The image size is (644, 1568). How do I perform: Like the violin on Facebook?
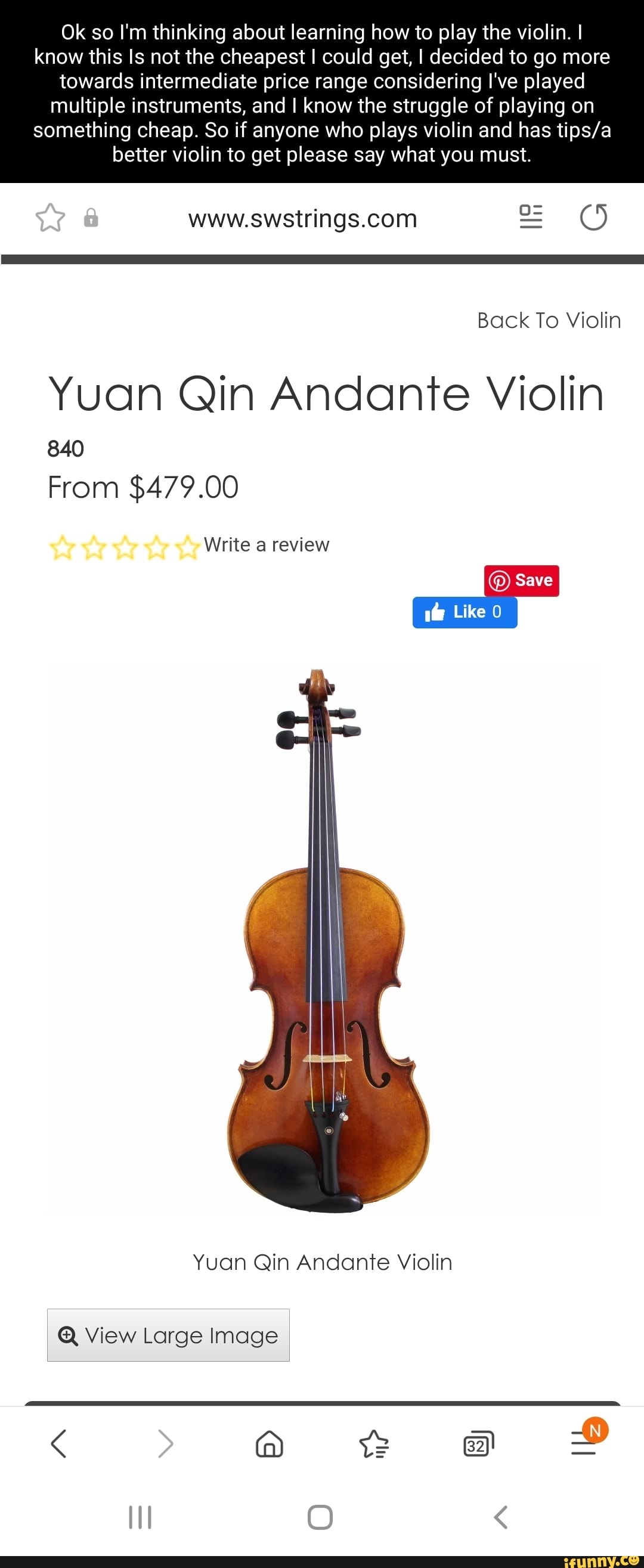(x=465, y=612)
